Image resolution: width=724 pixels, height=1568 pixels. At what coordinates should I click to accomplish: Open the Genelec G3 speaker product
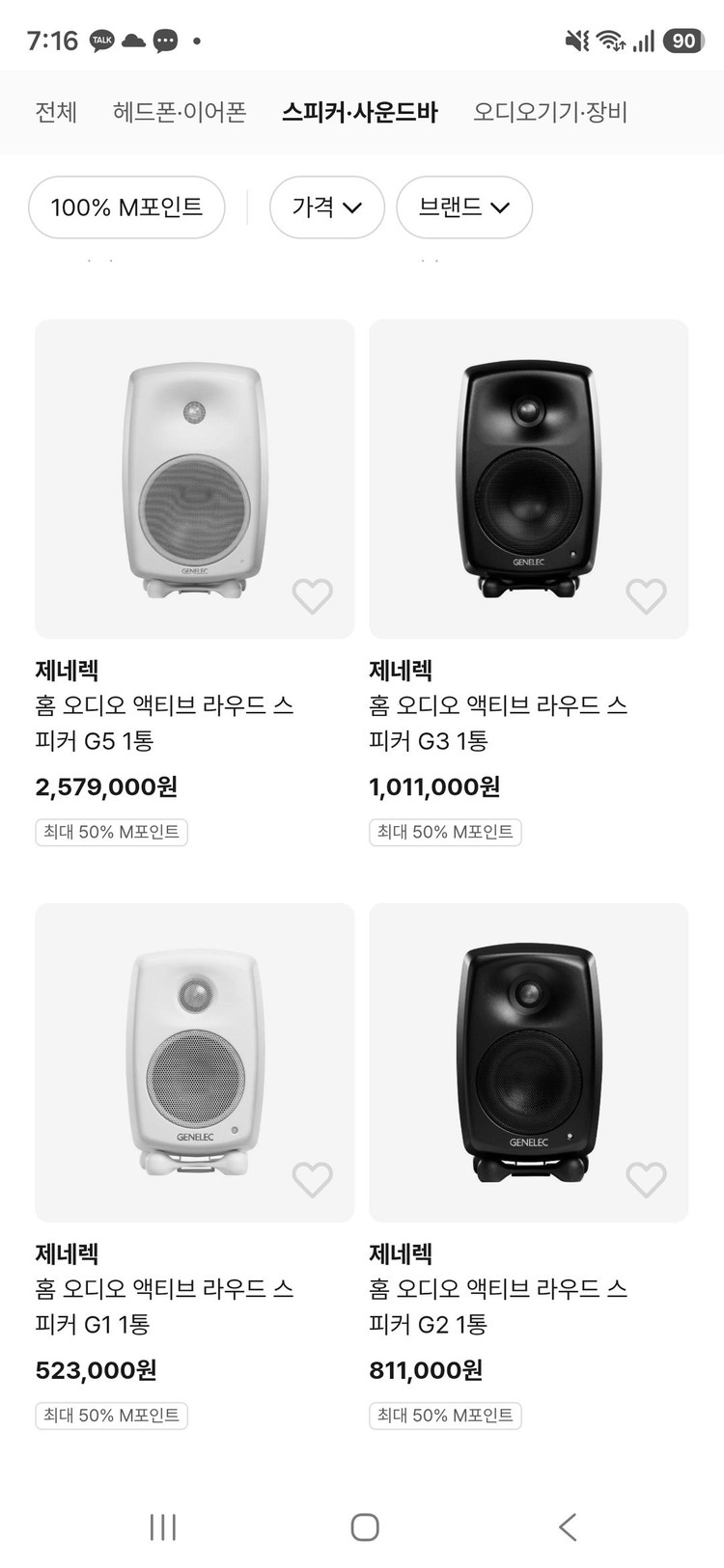click(528, 478)
